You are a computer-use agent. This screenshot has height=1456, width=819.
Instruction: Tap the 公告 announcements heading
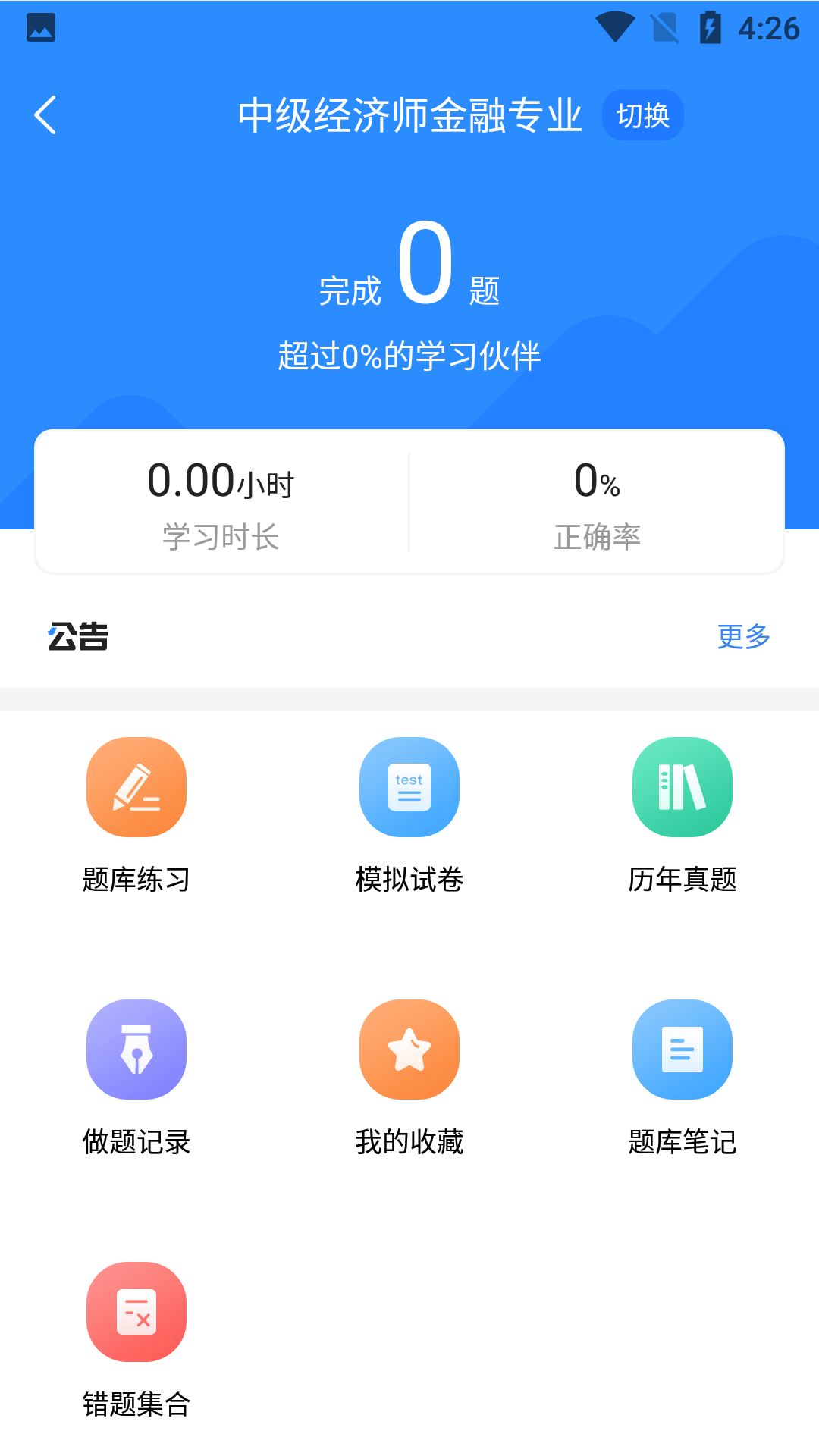point(77,637)
